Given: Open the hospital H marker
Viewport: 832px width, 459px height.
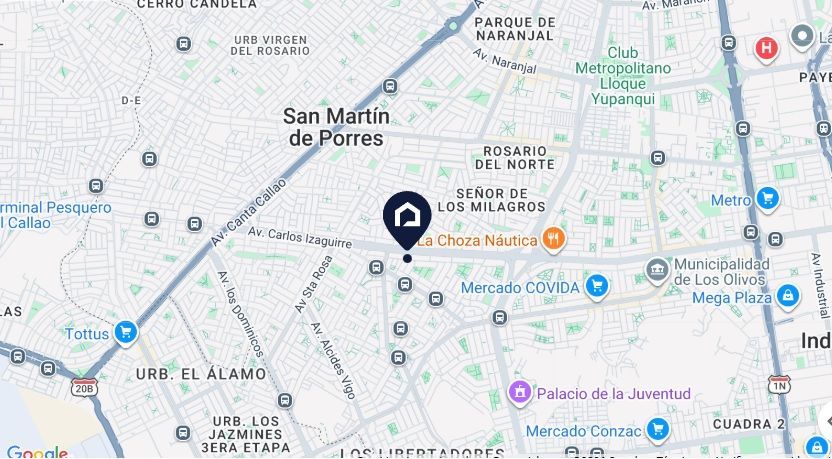Looking at the screenshot, I should pyautogui.click(x=766, y=47).
